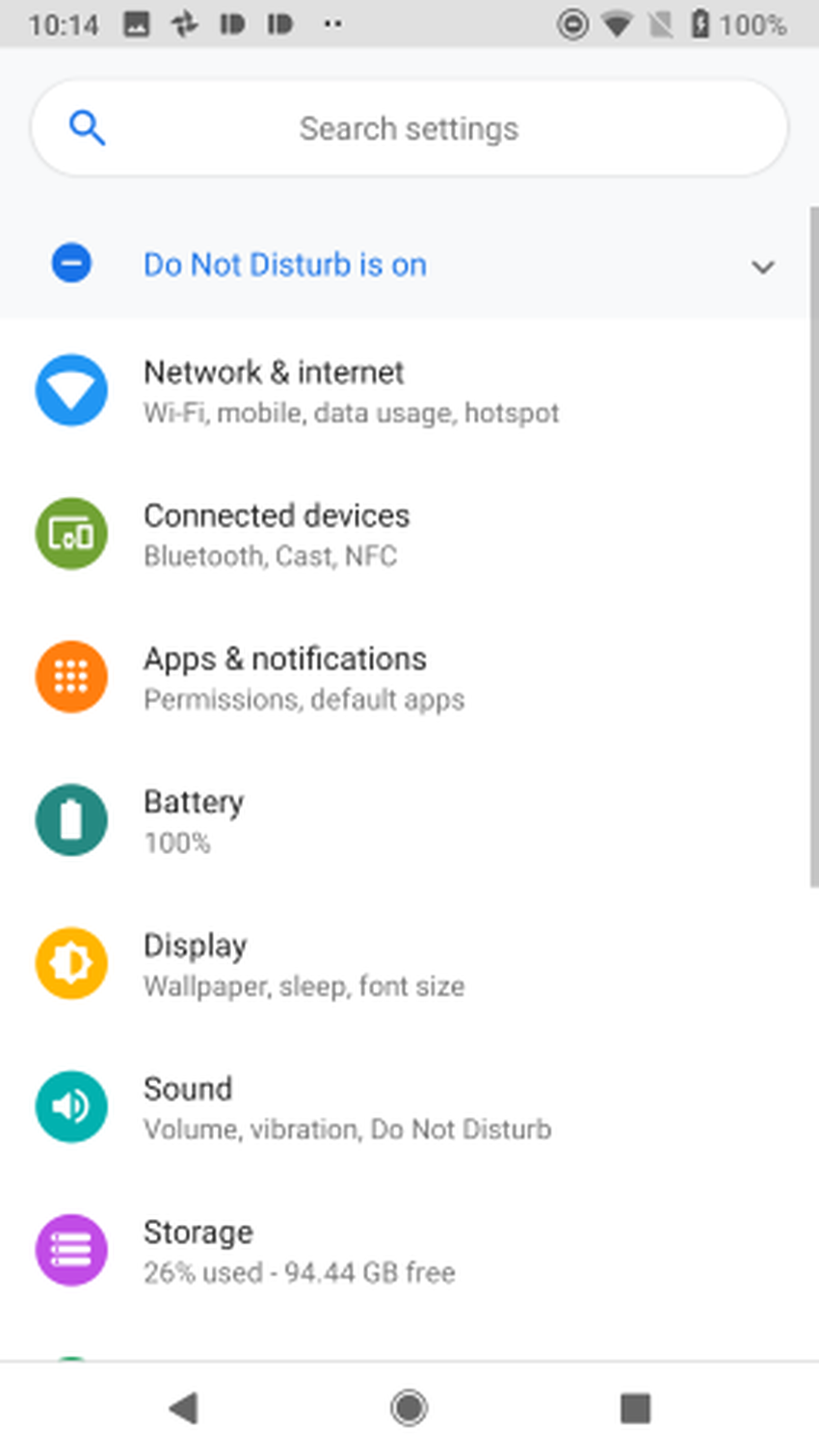Tap the system back button
Image resolution: width=819 pixels, height=1456 pixels.
pyautogui.click(x=183, y=1408)
